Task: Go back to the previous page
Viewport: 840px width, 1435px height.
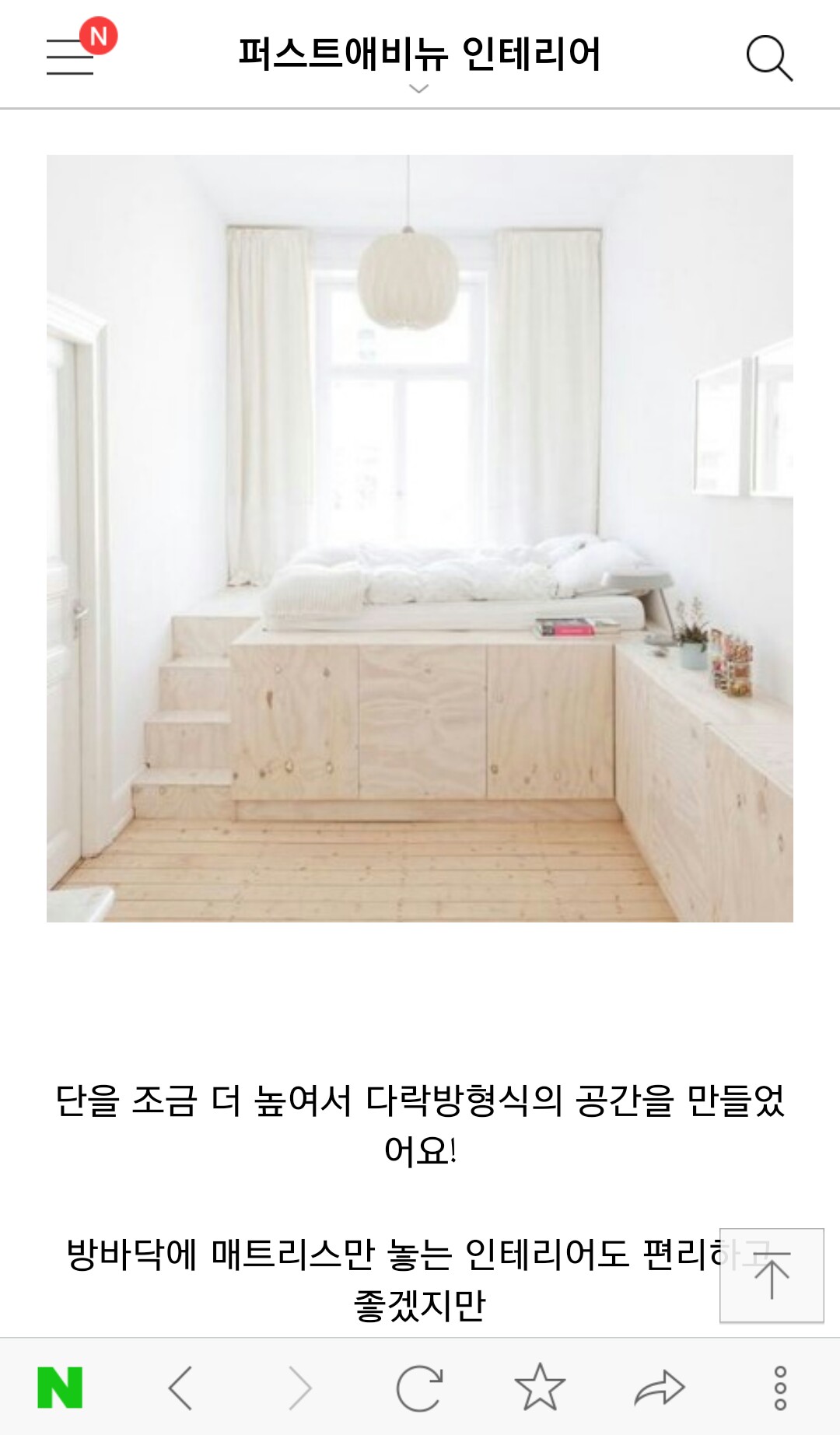Action: coord(180,1388)
